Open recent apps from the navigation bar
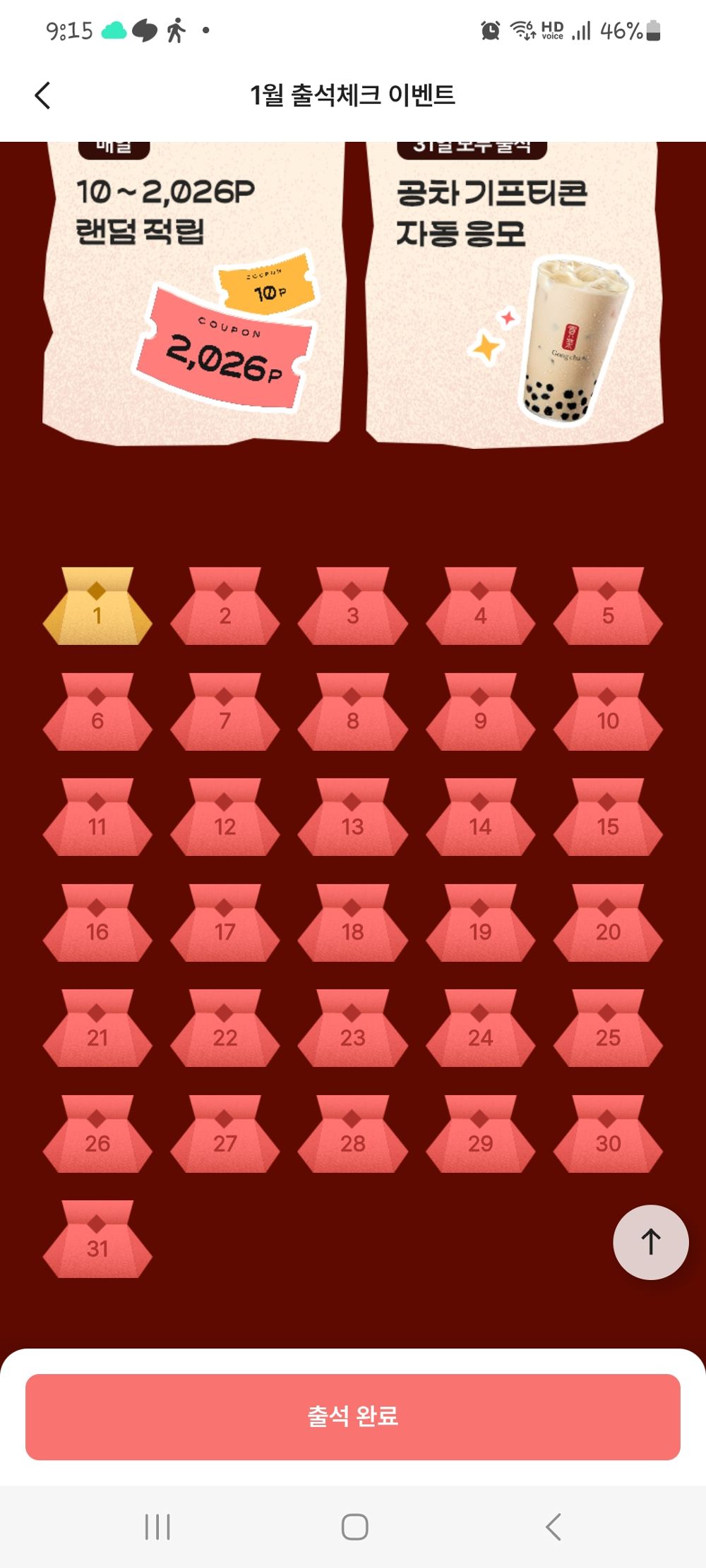 click(x=157, y=1527)
